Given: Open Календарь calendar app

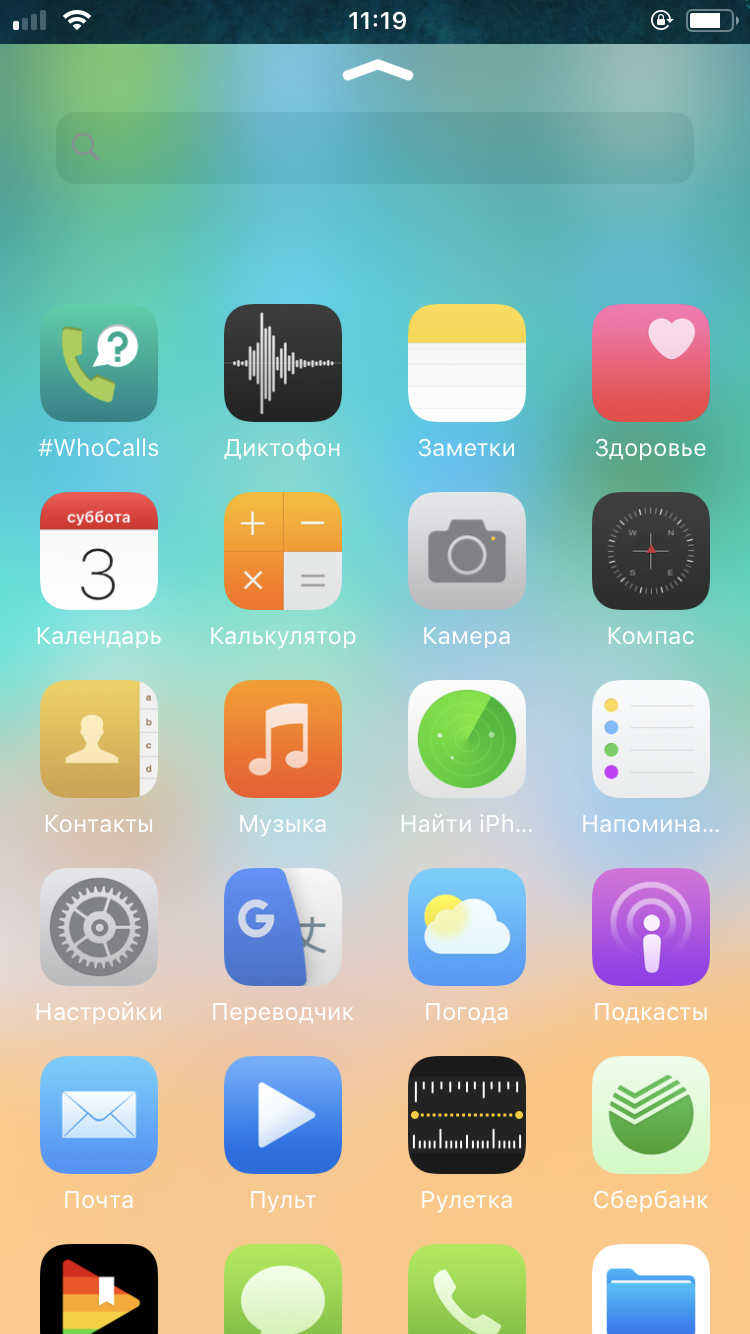Looking at the screenshot, I should tap(99, 551).
